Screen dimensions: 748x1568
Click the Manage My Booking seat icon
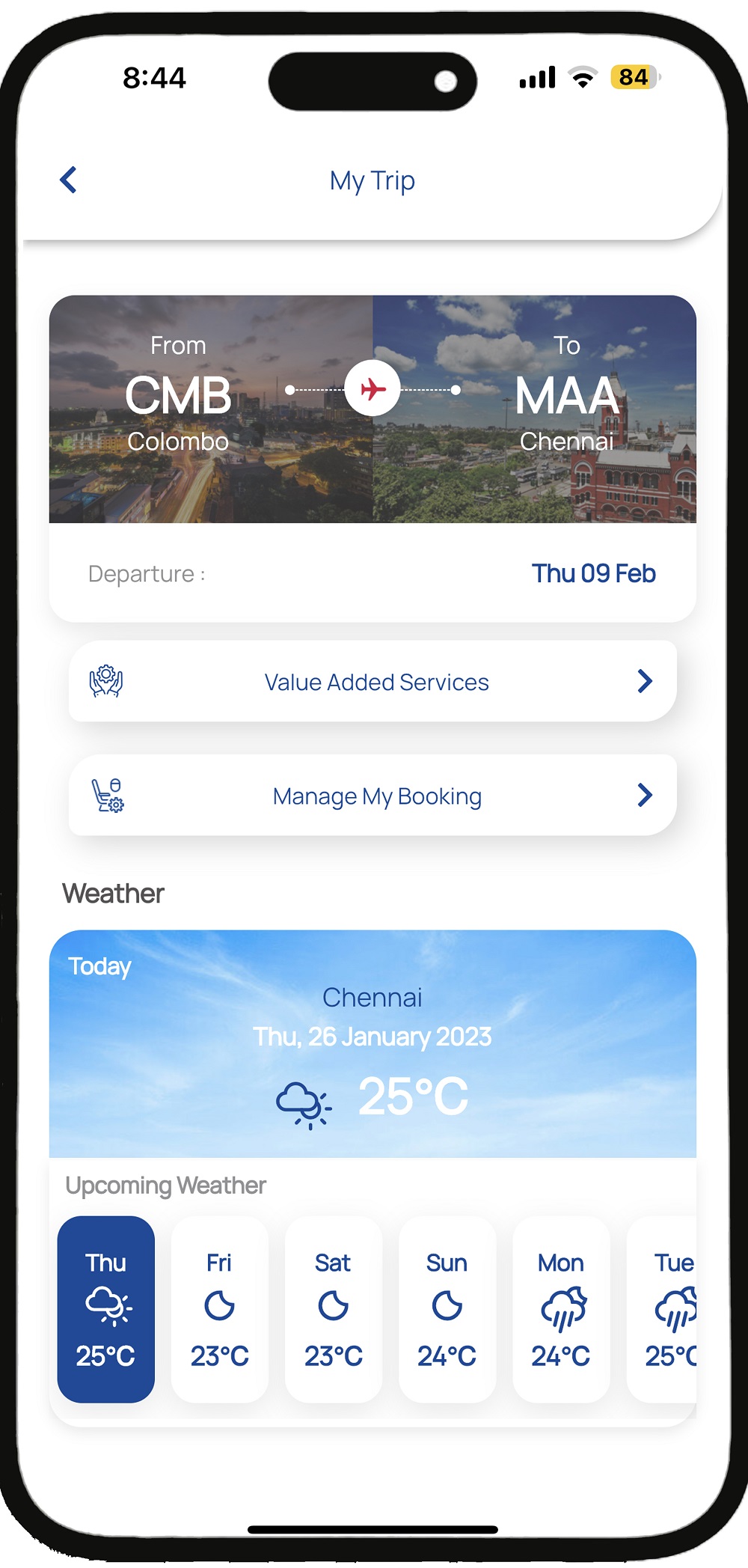pyautogui.click(x=107, y=795)
